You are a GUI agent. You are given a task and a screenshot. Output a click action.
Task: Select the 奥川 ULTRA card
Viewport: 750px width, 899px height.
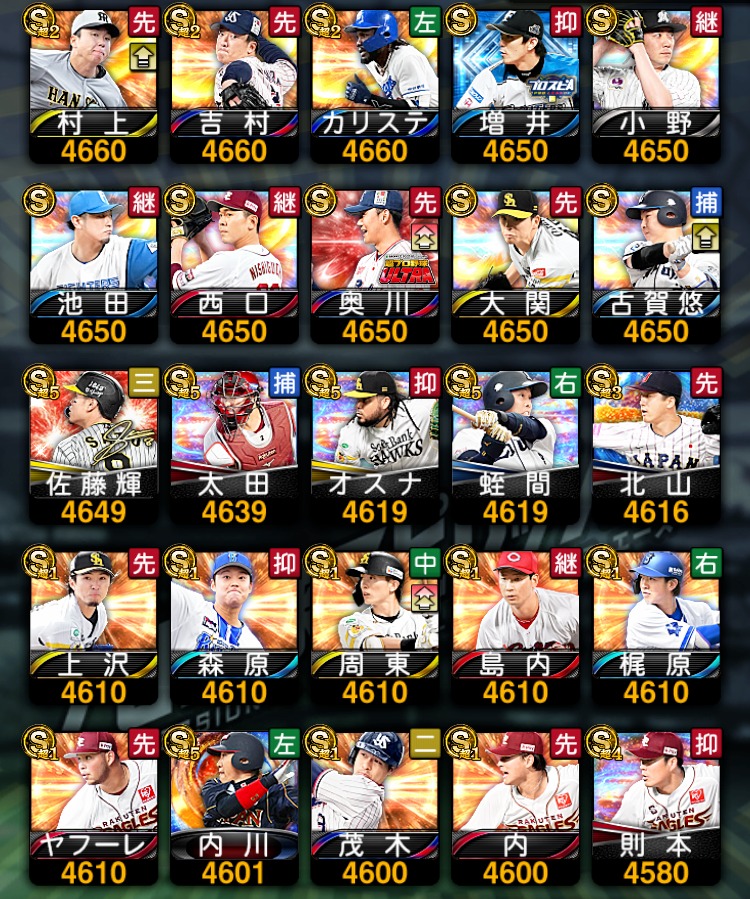pos(375,265)
